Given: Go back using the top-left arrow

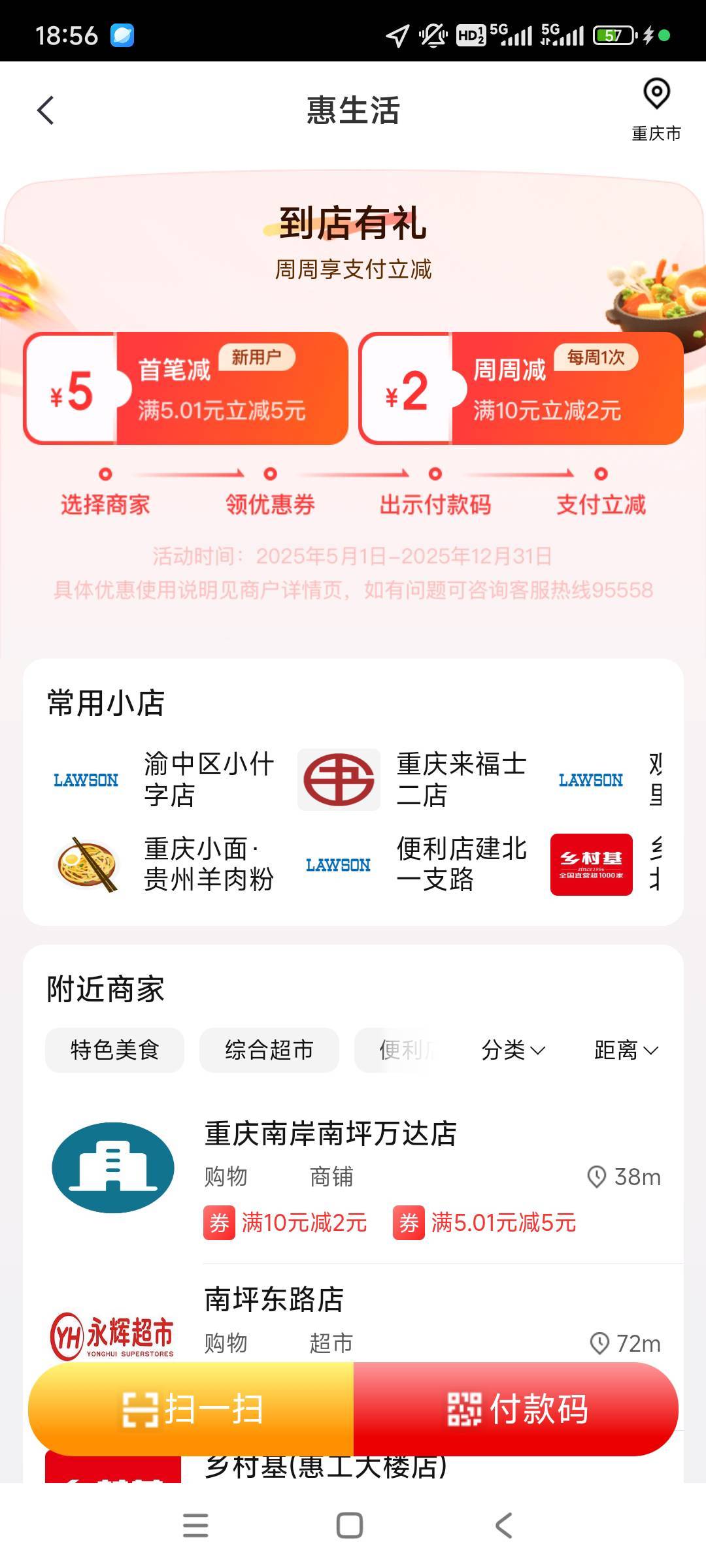Looking at the screenshot, I should (45, 110).
